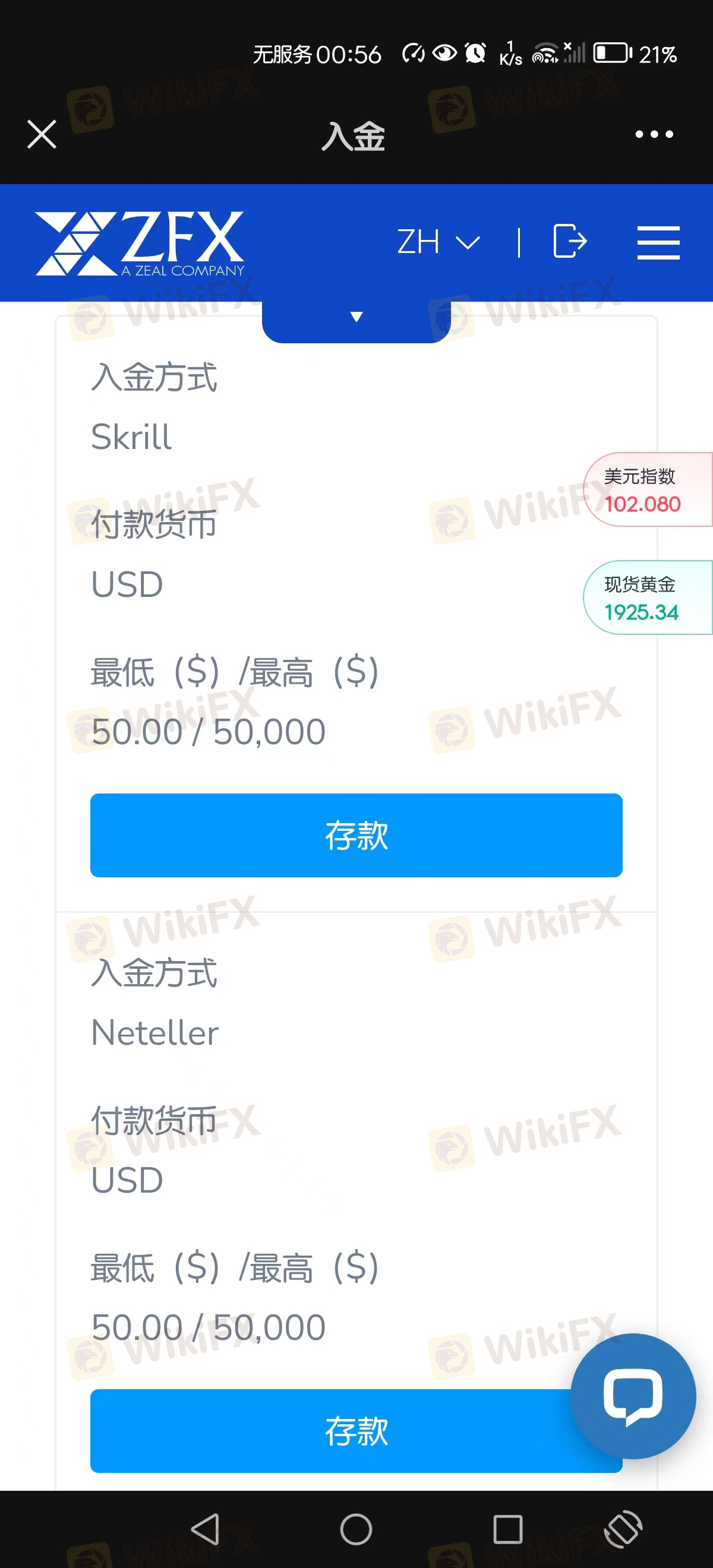Tap 存款 for the Skrill method
The height and width of the screenshot is (1568, 713).
pos(356,835)
